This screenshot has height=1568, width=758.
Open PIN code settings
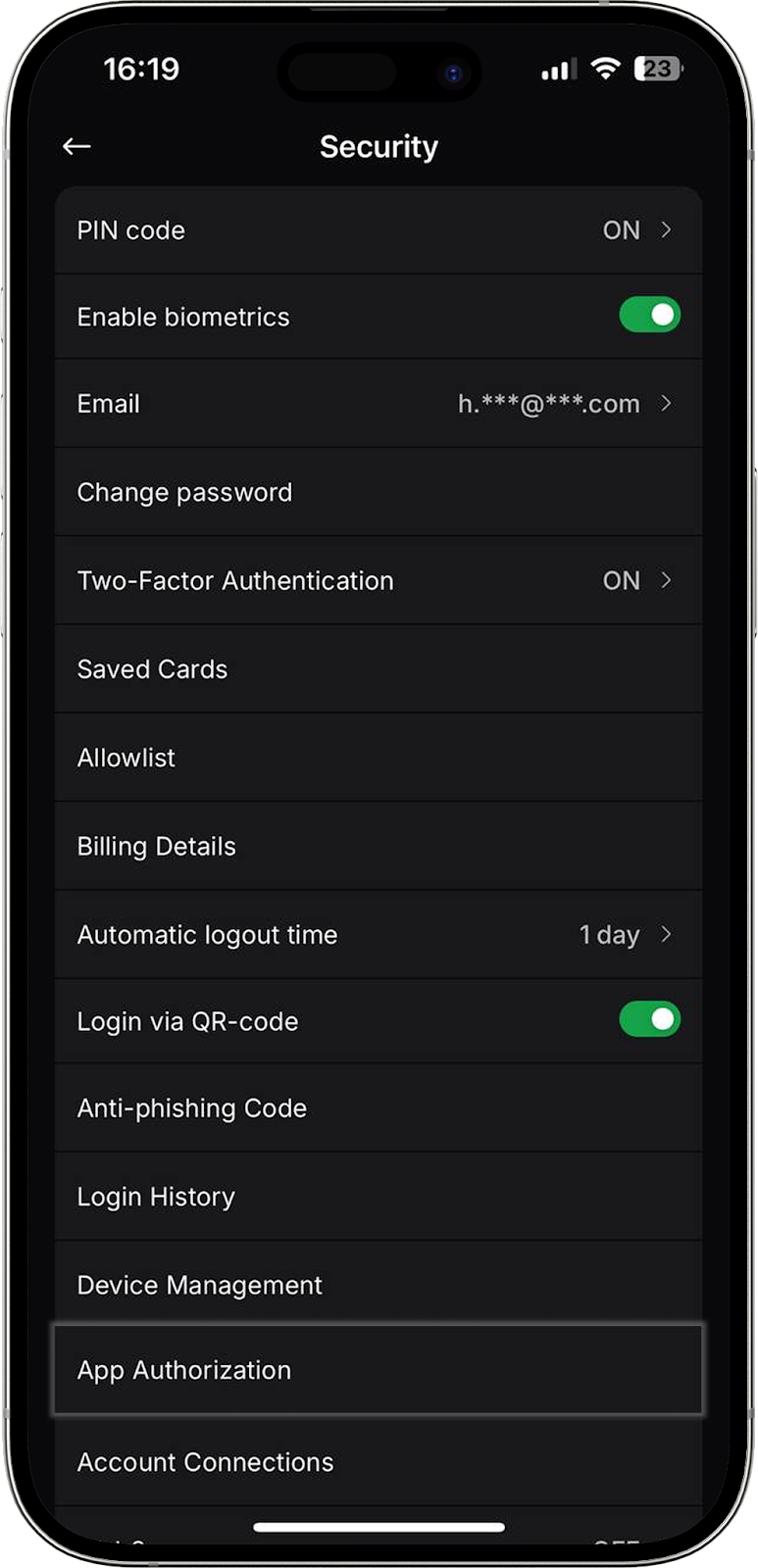click(x=378, y=230)
